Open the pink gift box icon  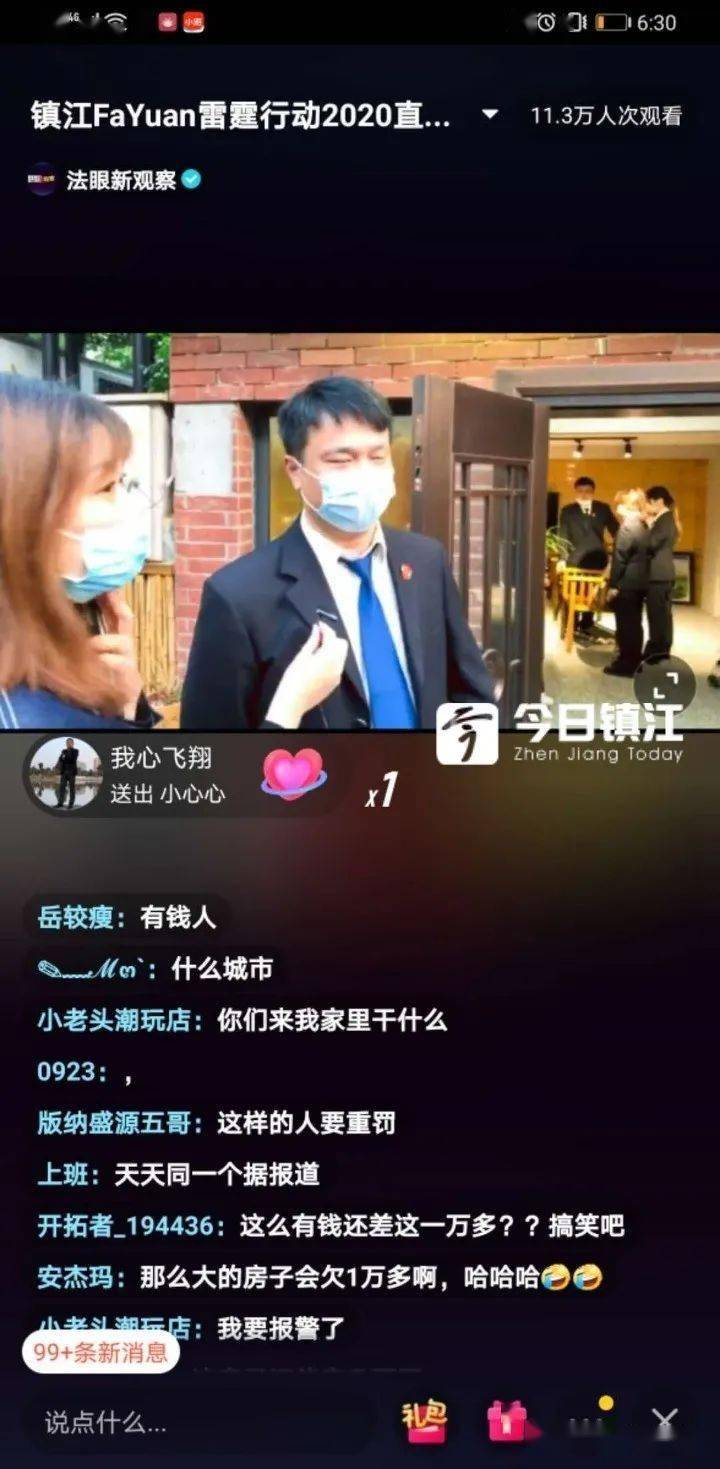click(506, 1421)
